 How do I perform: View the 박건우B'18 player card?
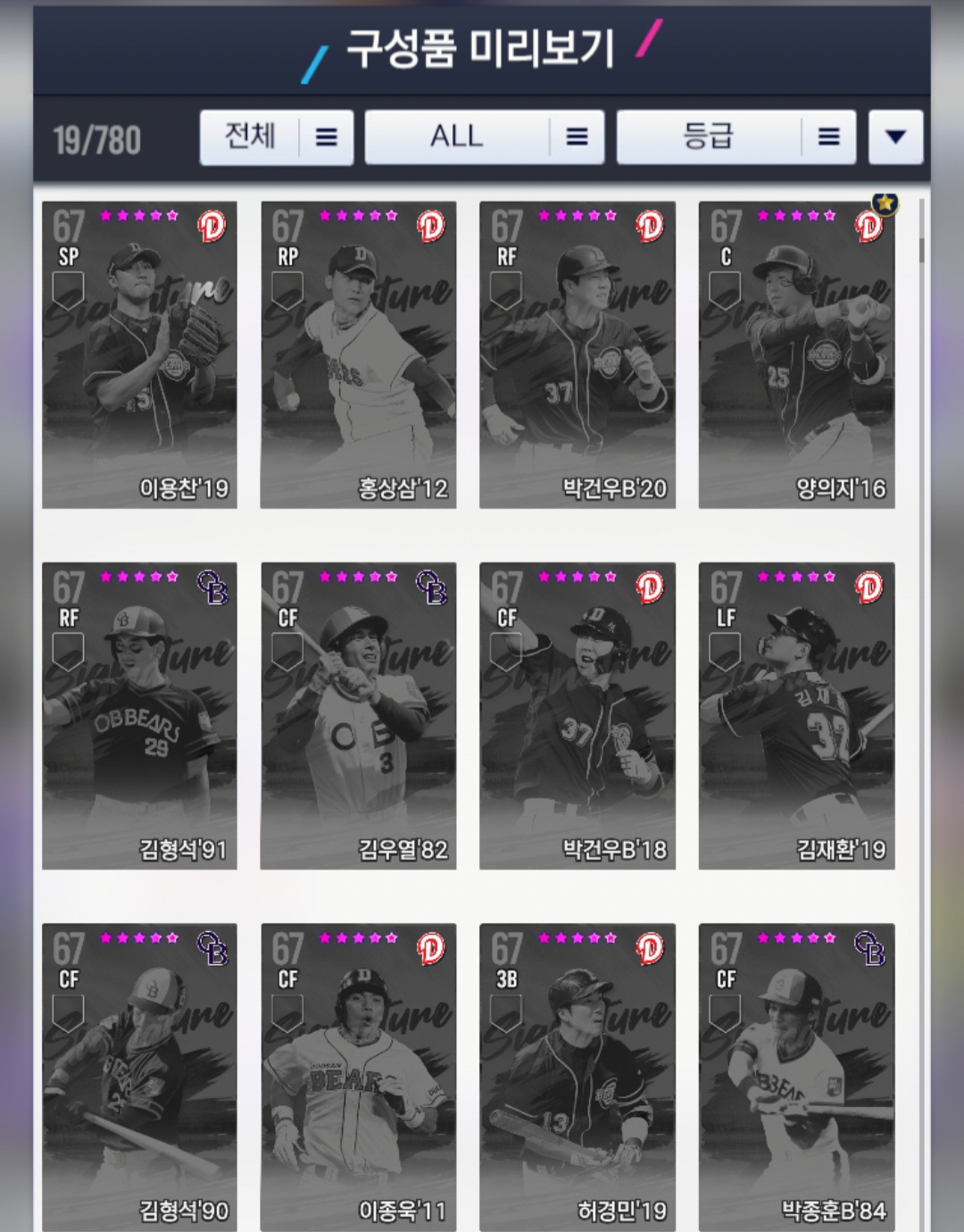coord(577,716)
